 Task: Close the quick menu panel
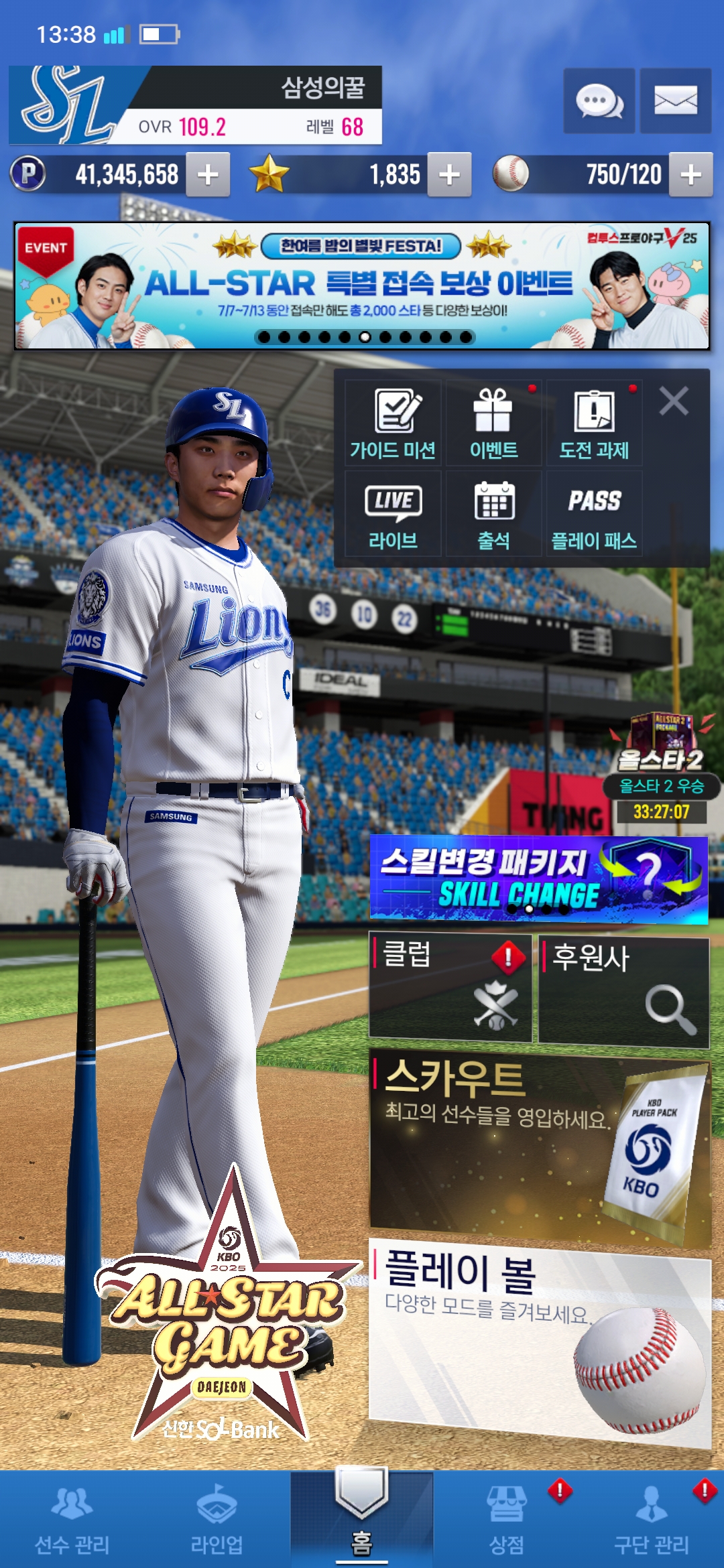click(674, 401)
